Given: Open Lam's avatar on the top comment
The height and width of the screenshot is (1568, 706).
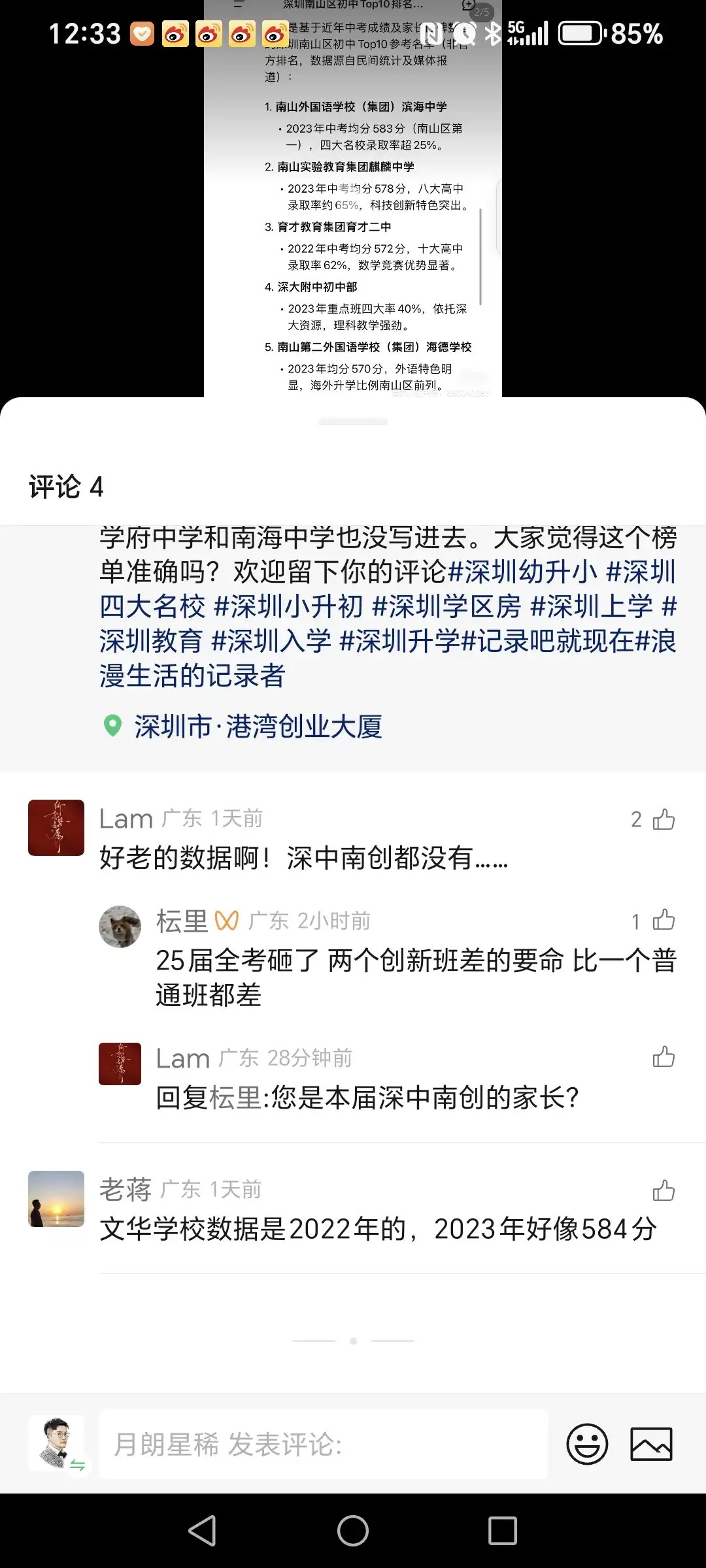Looking at the screenshot, I should [56, 828].
